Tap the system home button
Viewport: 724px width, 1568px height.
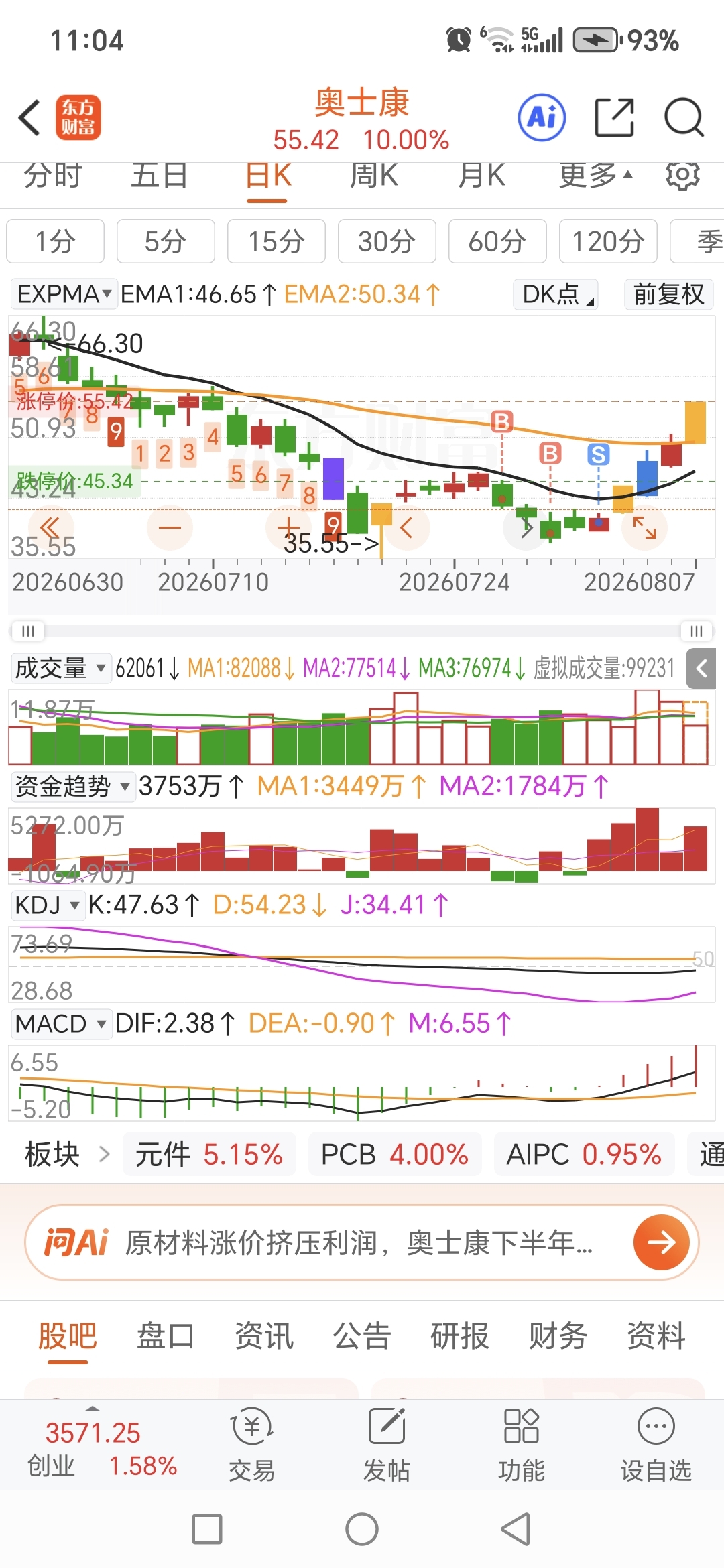362,1530
